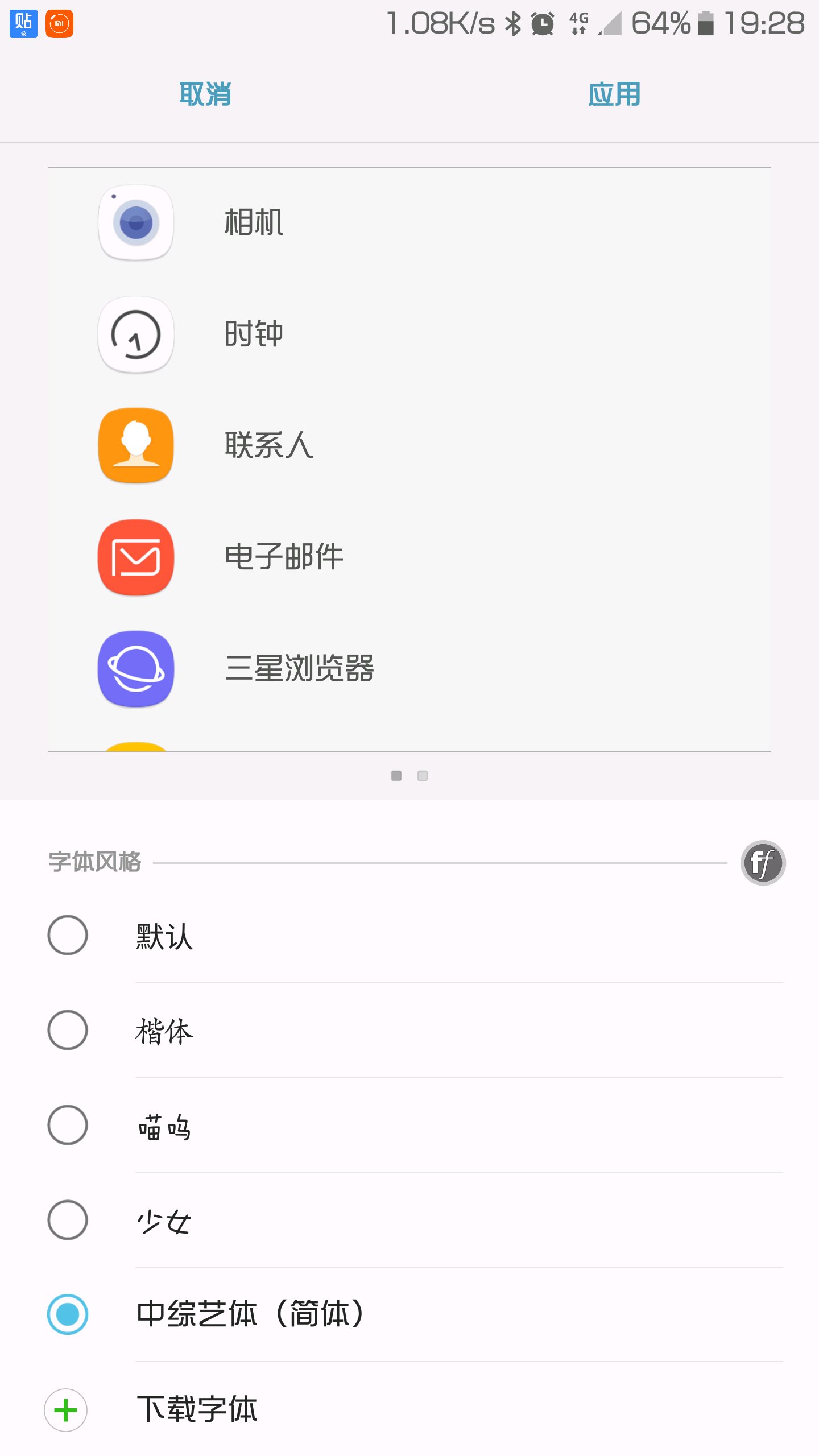Open 下载字体 to download fonts

197,1409
